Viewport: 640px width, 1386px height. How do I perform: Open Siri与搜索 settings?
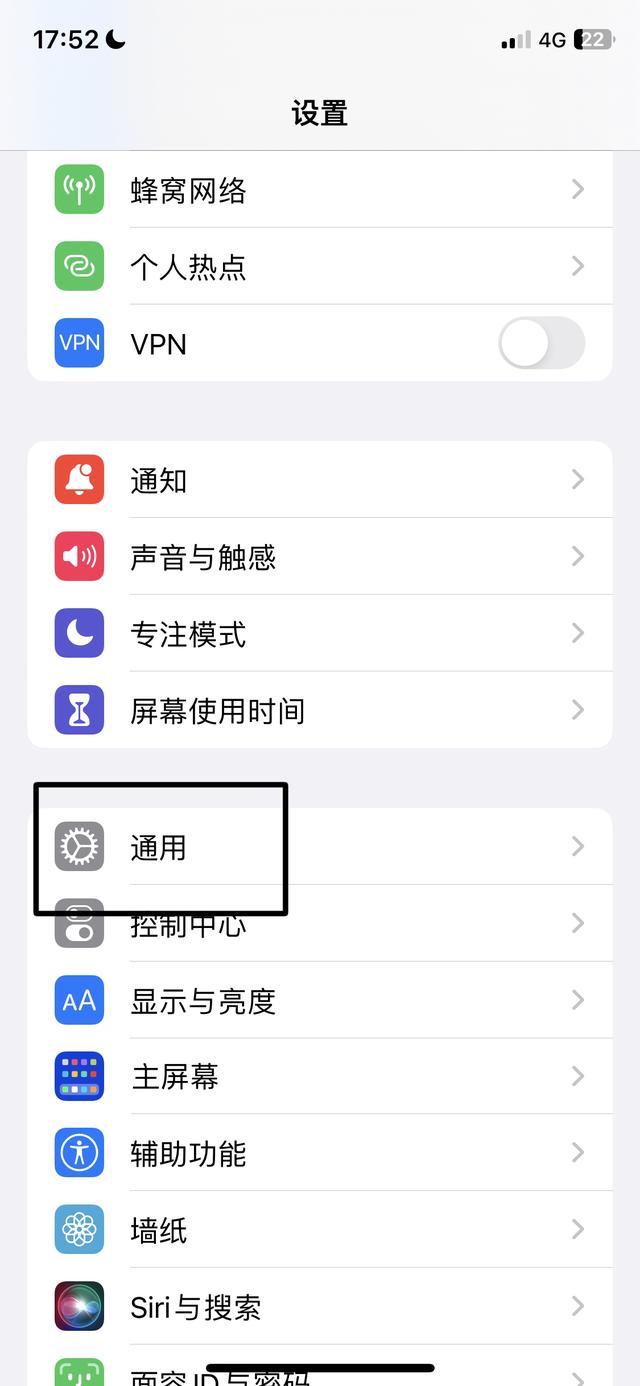(320, 1306)
